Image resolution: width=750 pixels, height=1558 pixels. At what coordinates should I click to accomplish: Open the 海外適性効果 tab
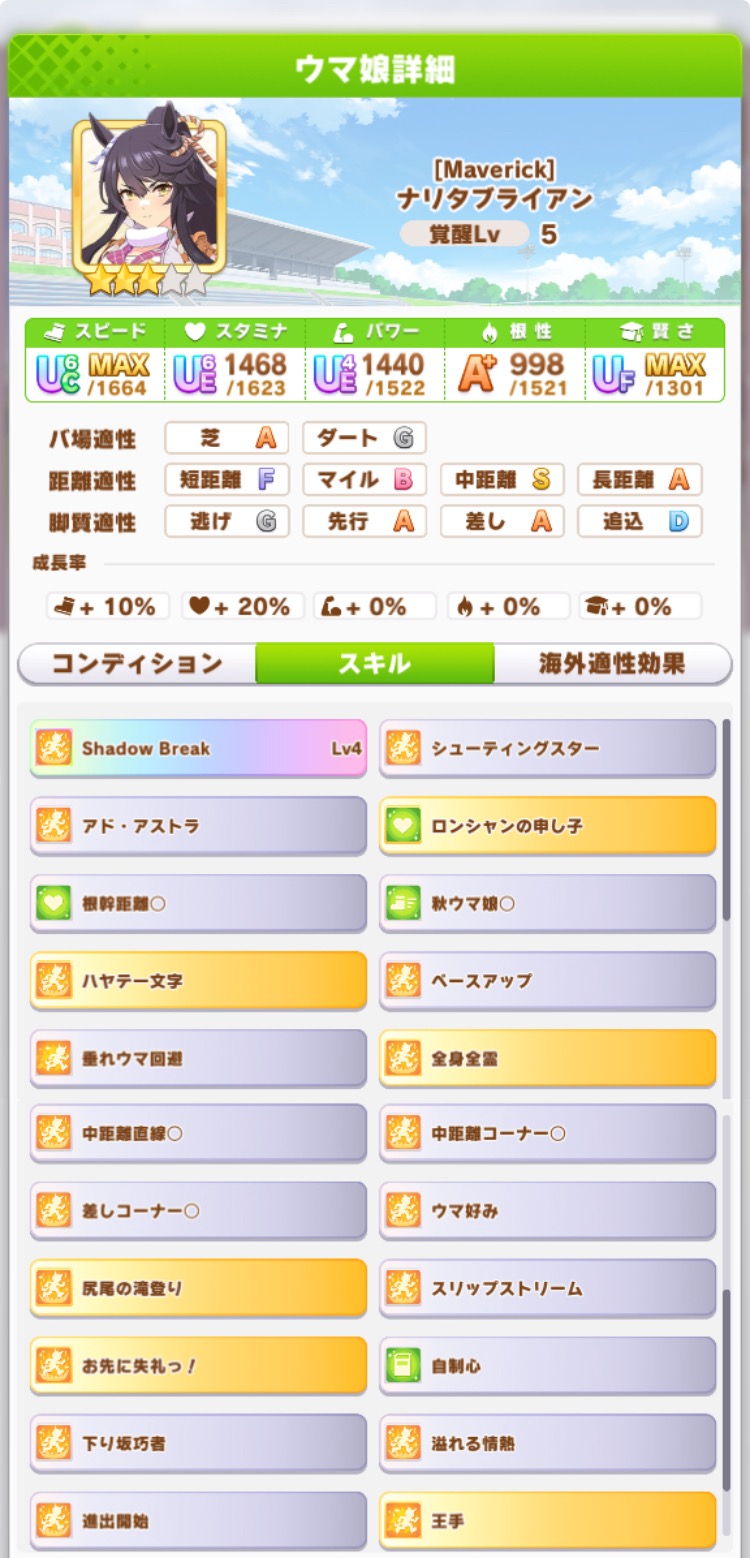612,664
